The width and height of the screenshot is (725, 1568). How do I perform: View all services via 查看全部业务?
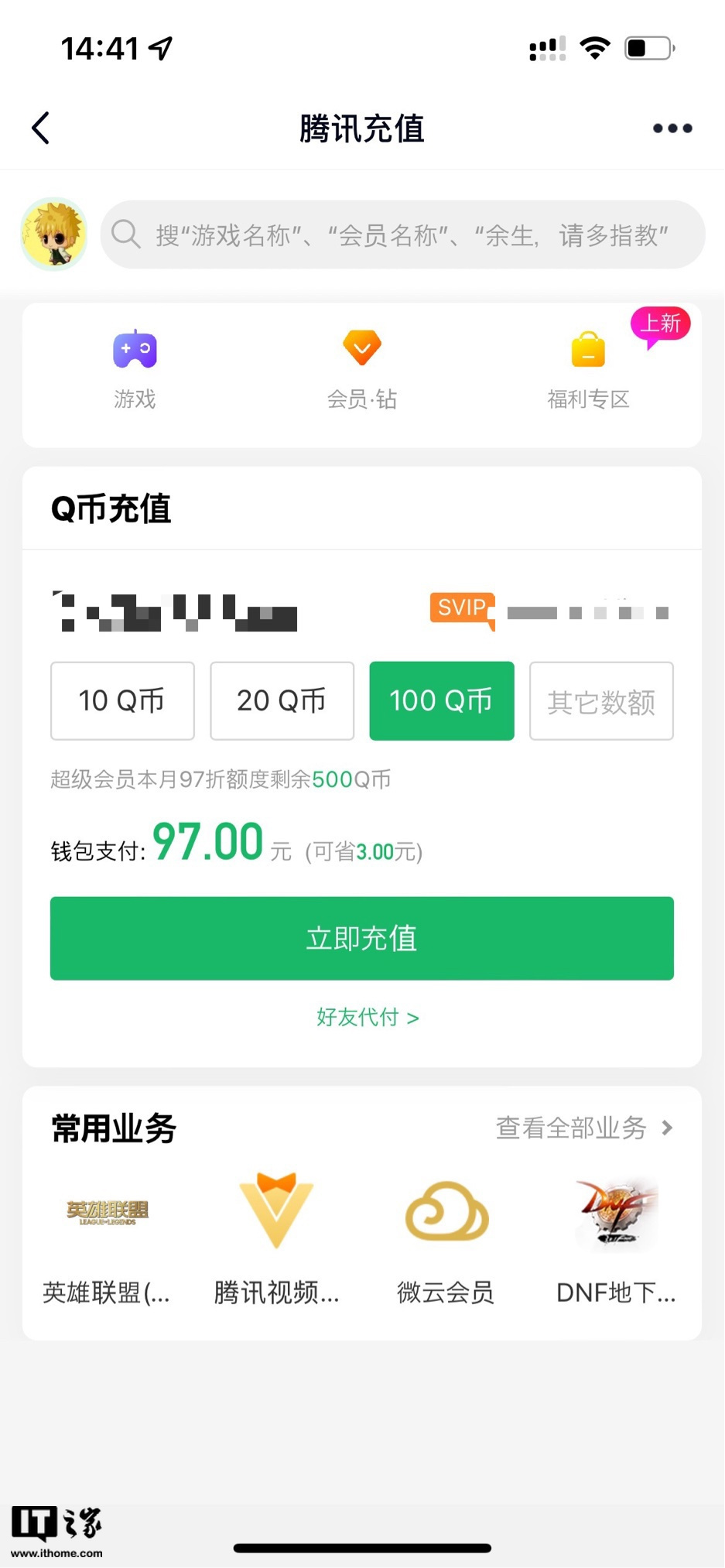pyautogui.click(x=584, y=1128)
